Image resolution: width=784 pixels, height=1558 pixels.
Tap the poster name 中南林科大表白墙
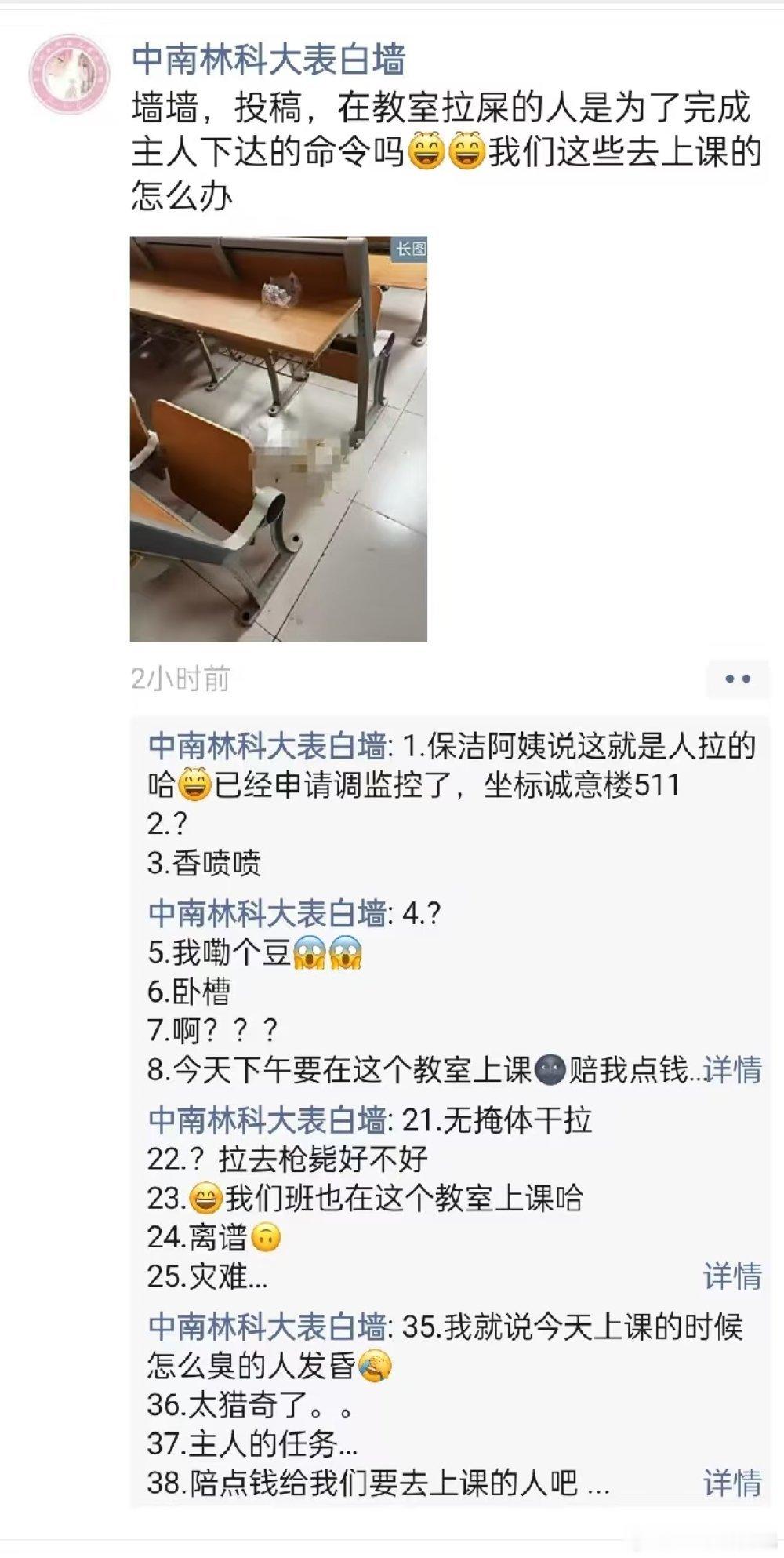(269, 60)
